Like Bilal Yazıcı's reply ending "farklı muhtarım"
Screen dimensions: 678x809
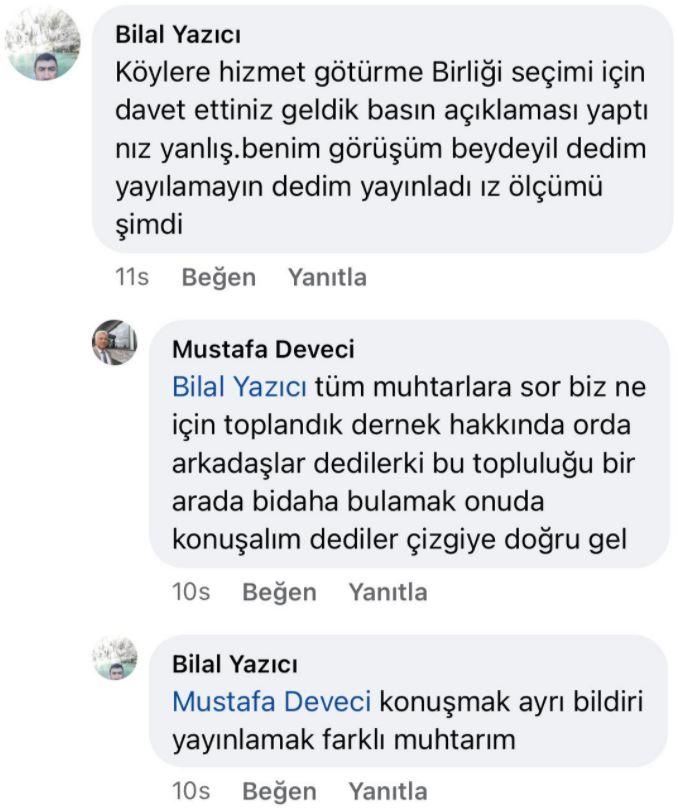[x=279, y=791]
